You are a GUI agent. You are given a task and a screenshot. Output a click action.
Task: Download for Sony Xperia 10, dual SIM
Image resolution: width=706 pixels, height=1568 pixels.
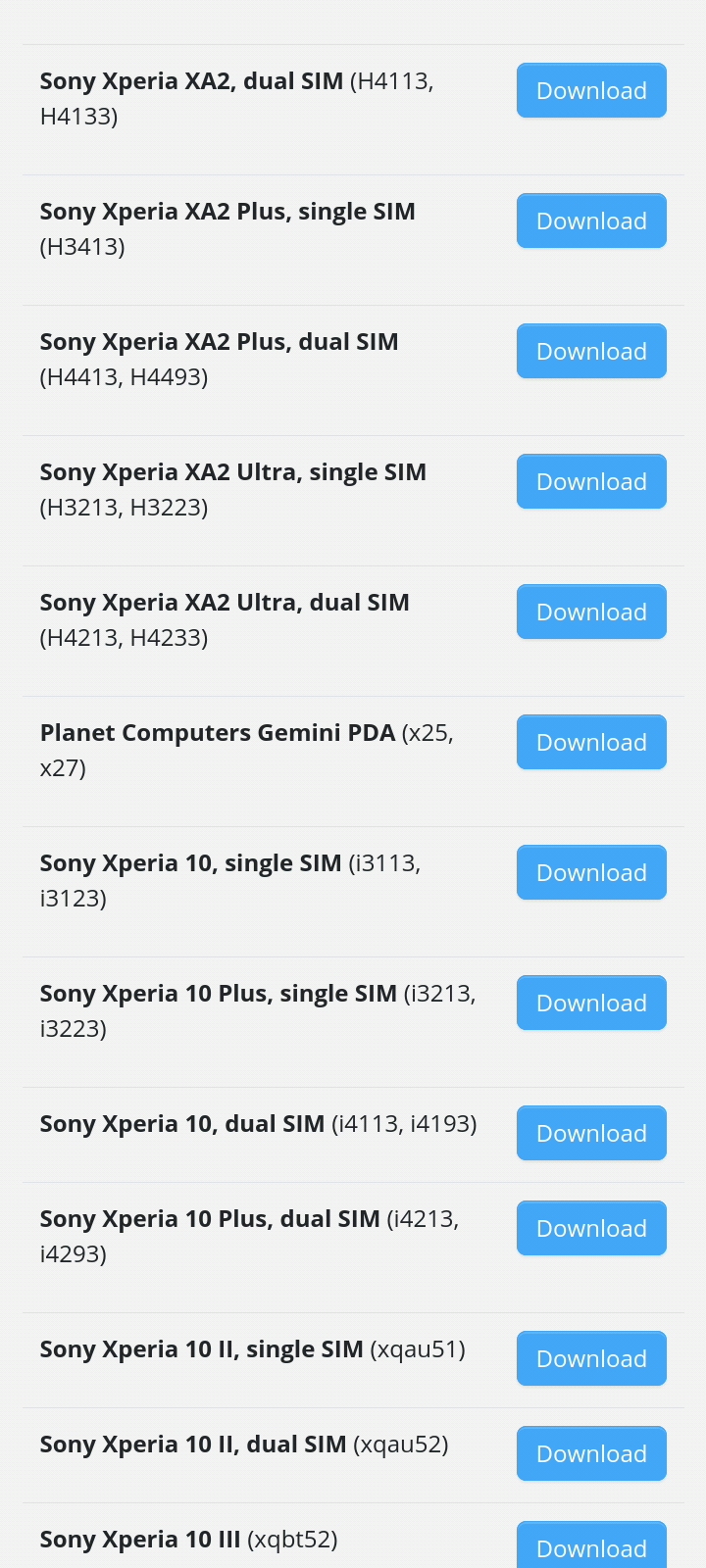click(x=591, y=1133)
